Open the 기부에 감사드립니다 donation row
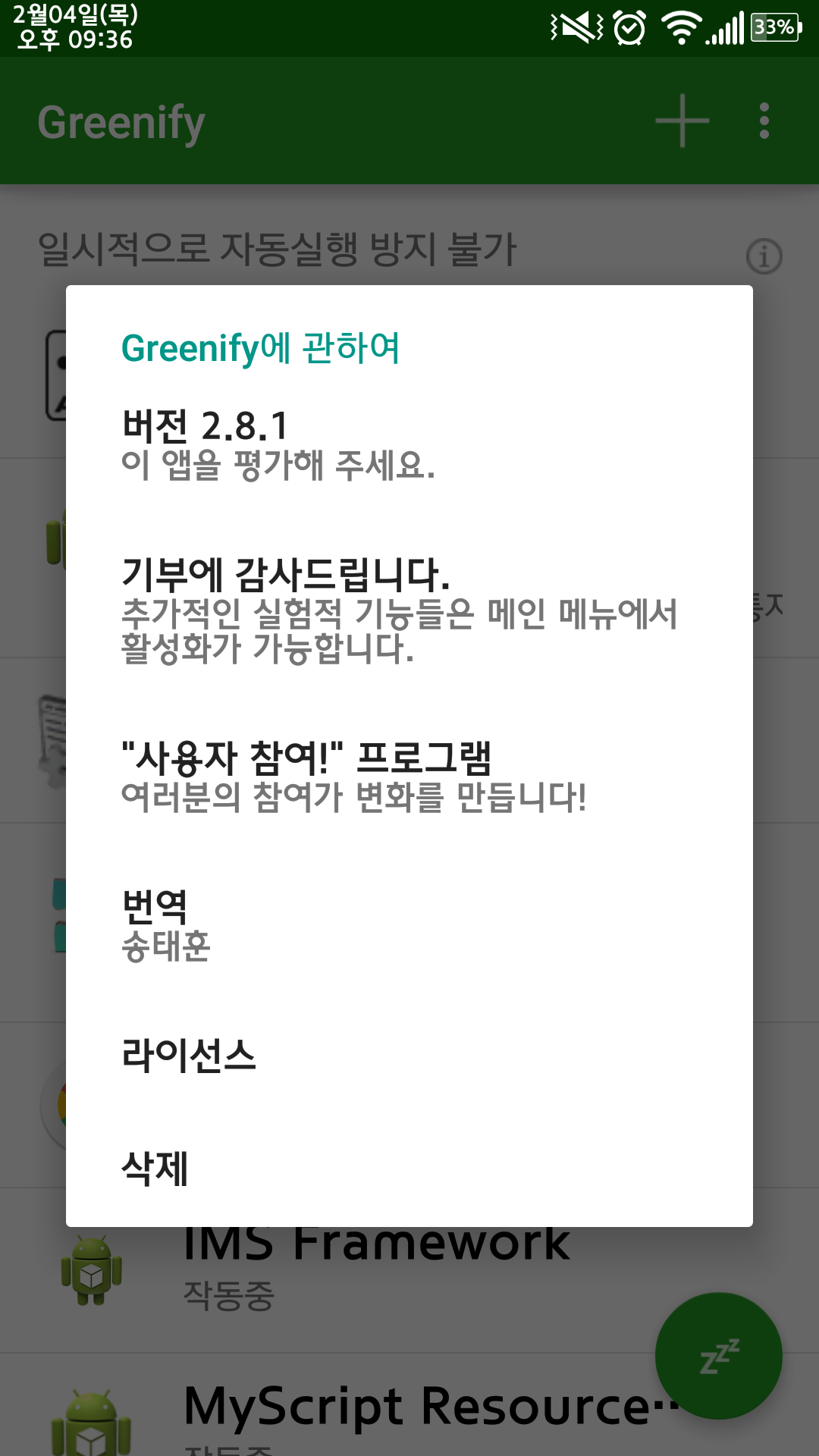Viewport: 819px width, 1456px height. (409, 610)
